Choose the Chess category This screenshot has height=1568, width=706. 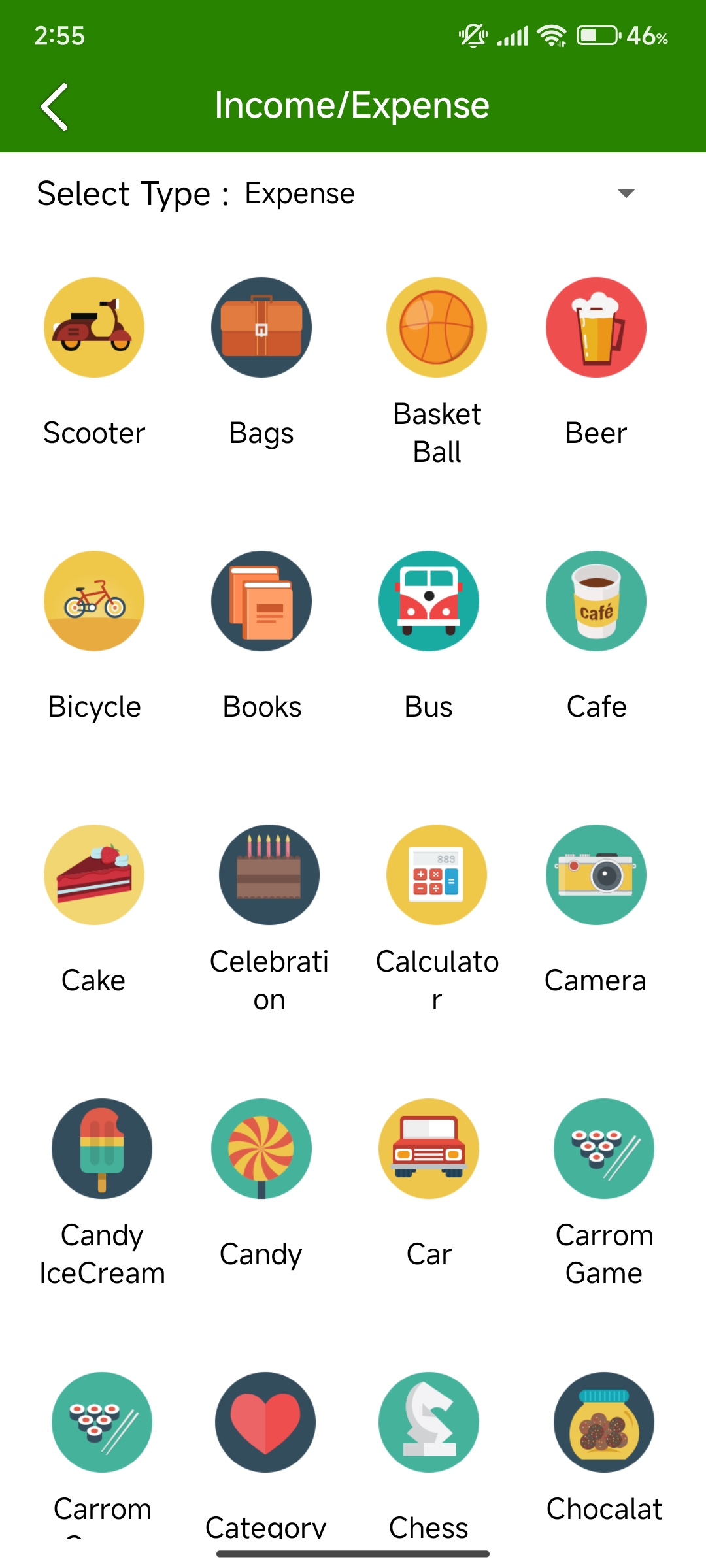[x=429, y=1422]
